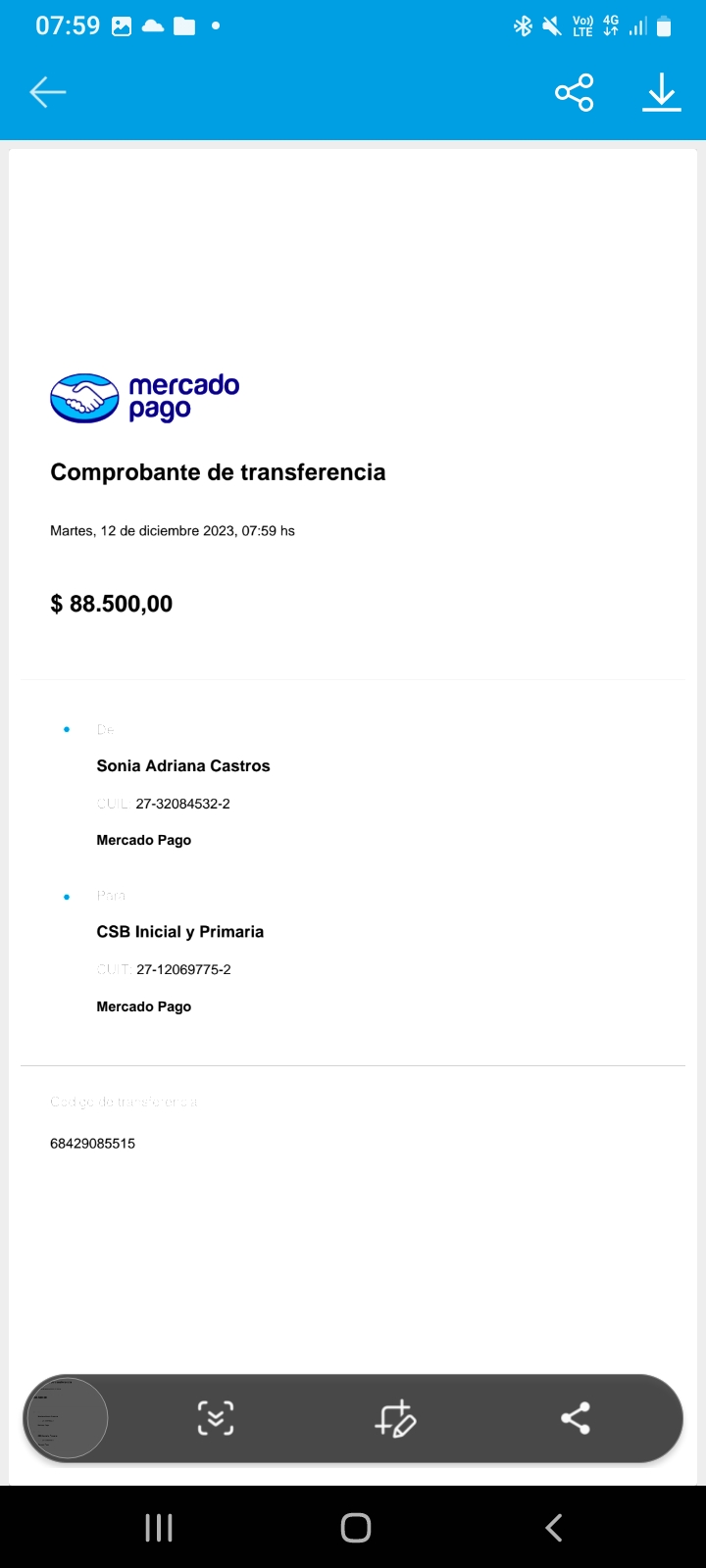This screenshot has width=706, height=1568.
Task: Open recent apps in navigation bar
Action: pyautogui.click(x=159, y=1527)
